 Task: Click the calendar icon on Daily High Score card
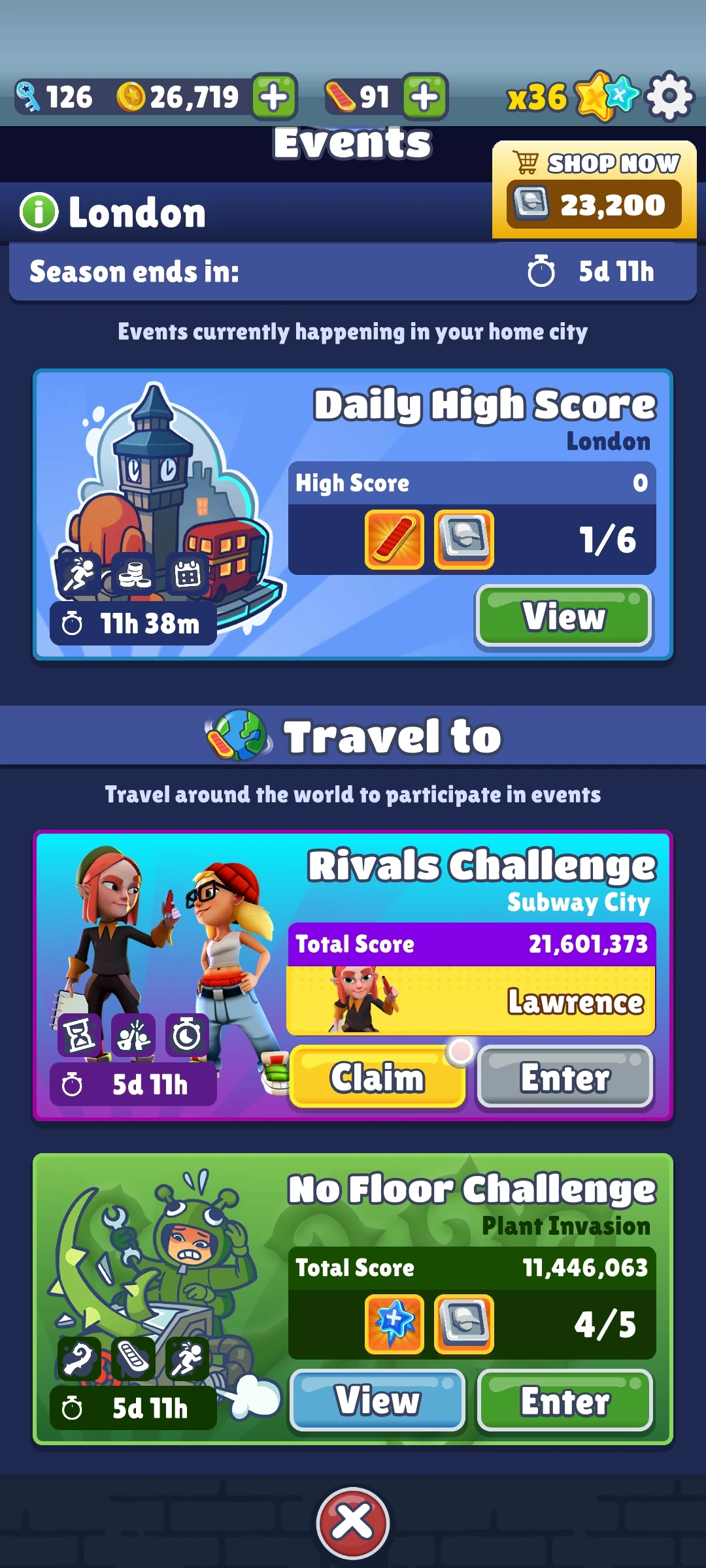[188, 574]
